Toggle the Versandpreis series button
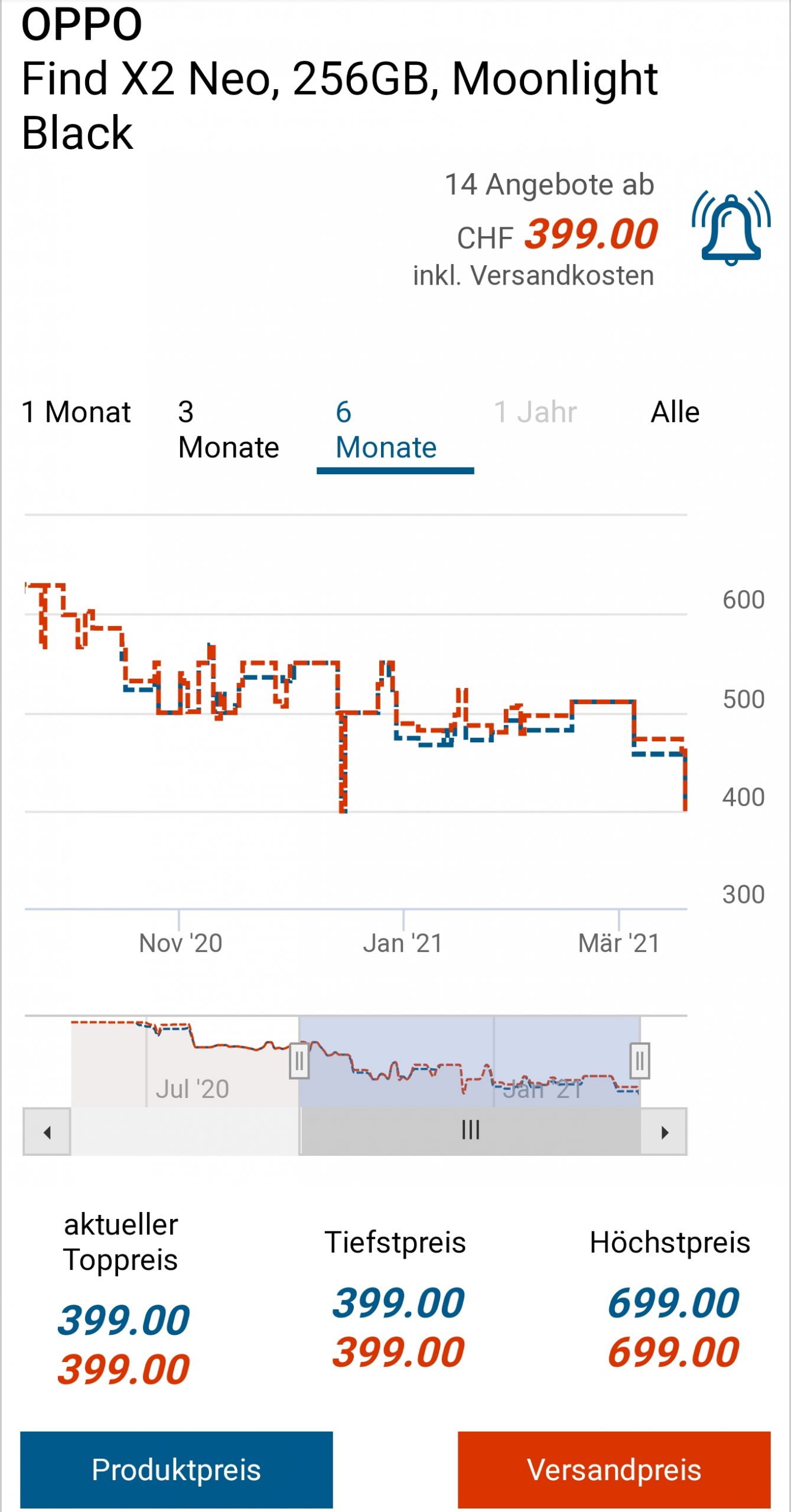Screen dimensions: 791x1512 [614, 1469]
